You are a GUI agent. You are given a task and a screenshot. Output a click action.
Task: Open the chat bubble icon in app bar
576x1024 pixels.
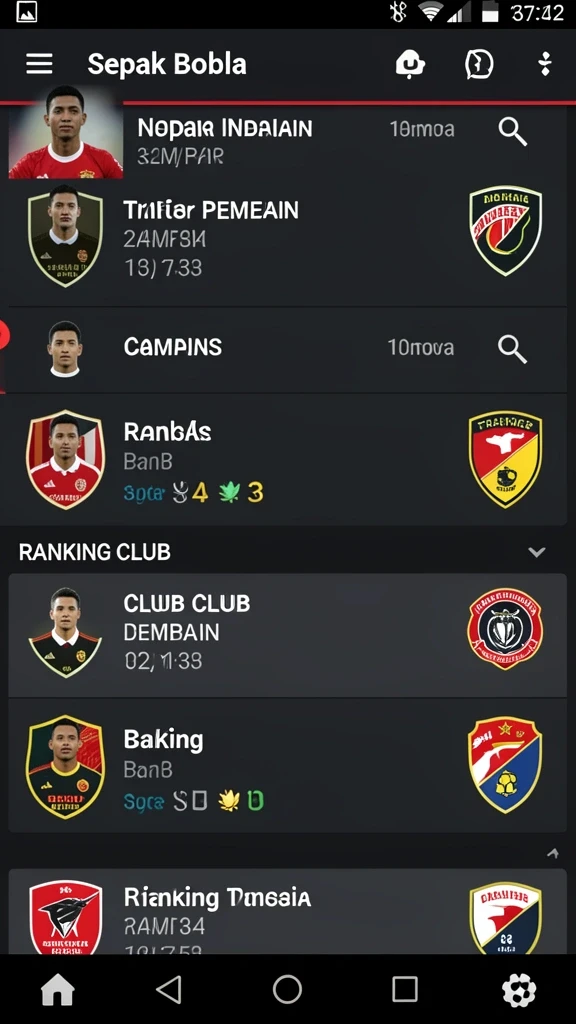tap(479, 65)
